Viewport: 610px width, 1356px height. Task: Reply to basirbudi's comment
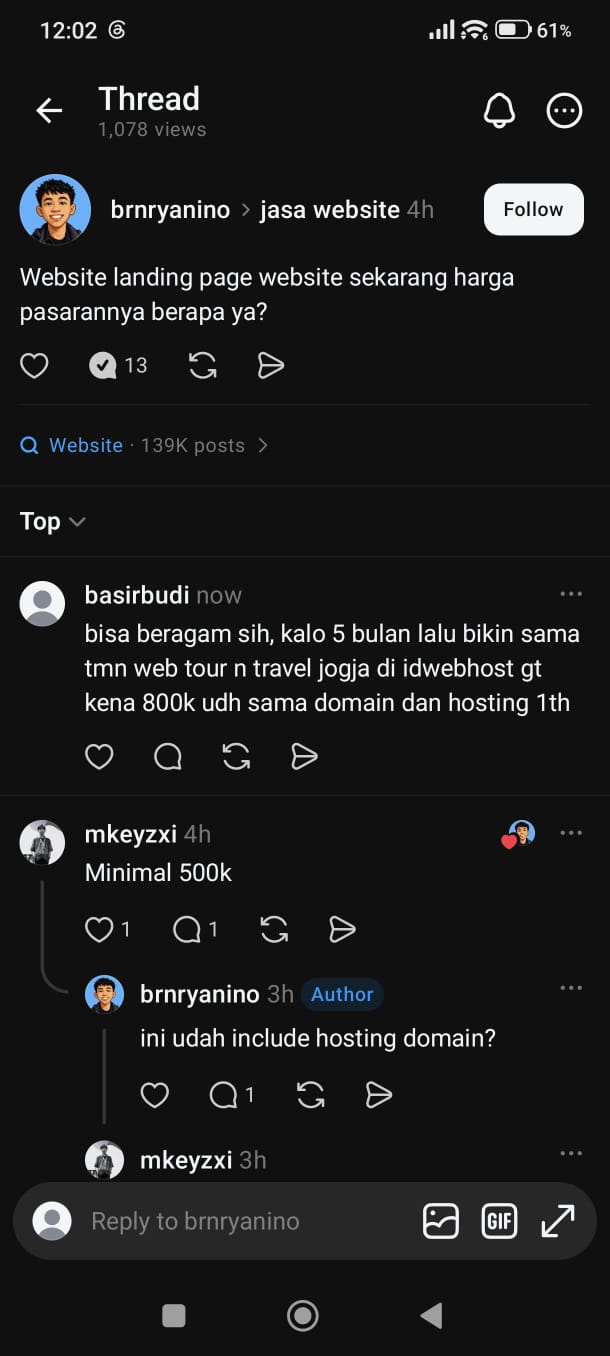coord(168,757)
